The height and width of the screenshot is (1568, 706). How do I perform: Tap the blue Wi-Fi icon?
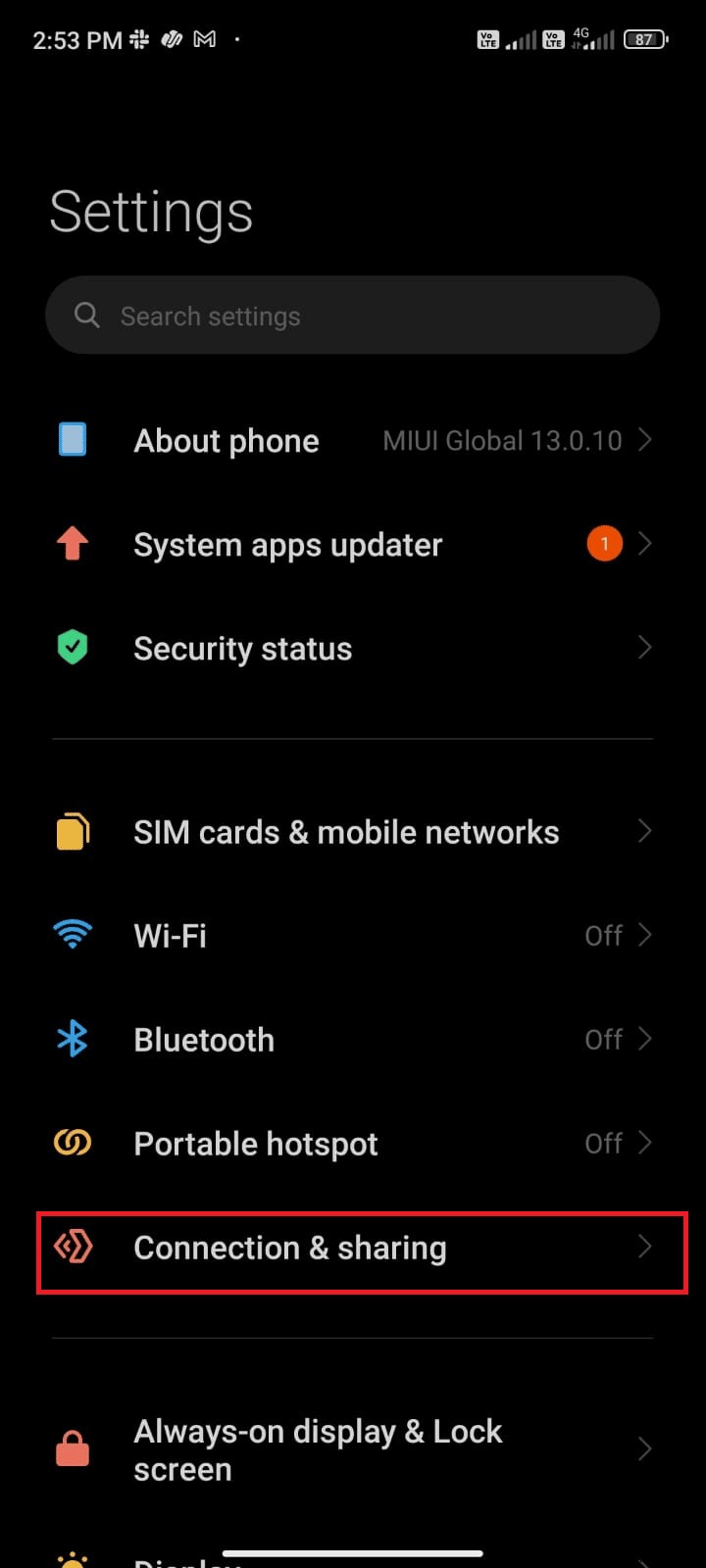(72, 934)
